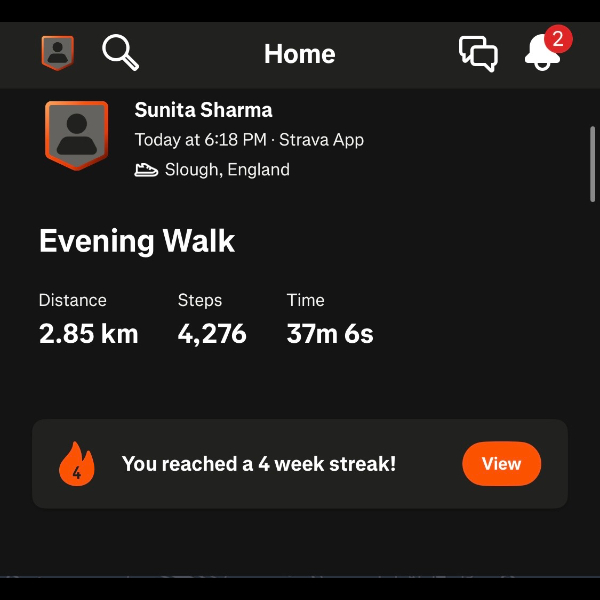
Task: Open your profile from the top bar
Action: (58, 52)
